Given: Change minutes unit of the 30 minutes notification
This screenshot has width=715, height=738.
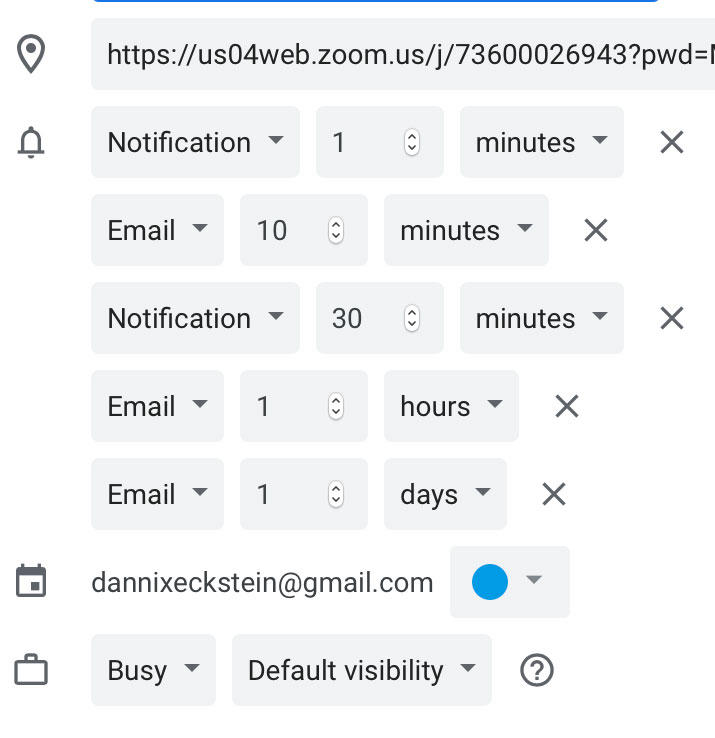Looking at the screenshot, I should click(x=541, y=318).
